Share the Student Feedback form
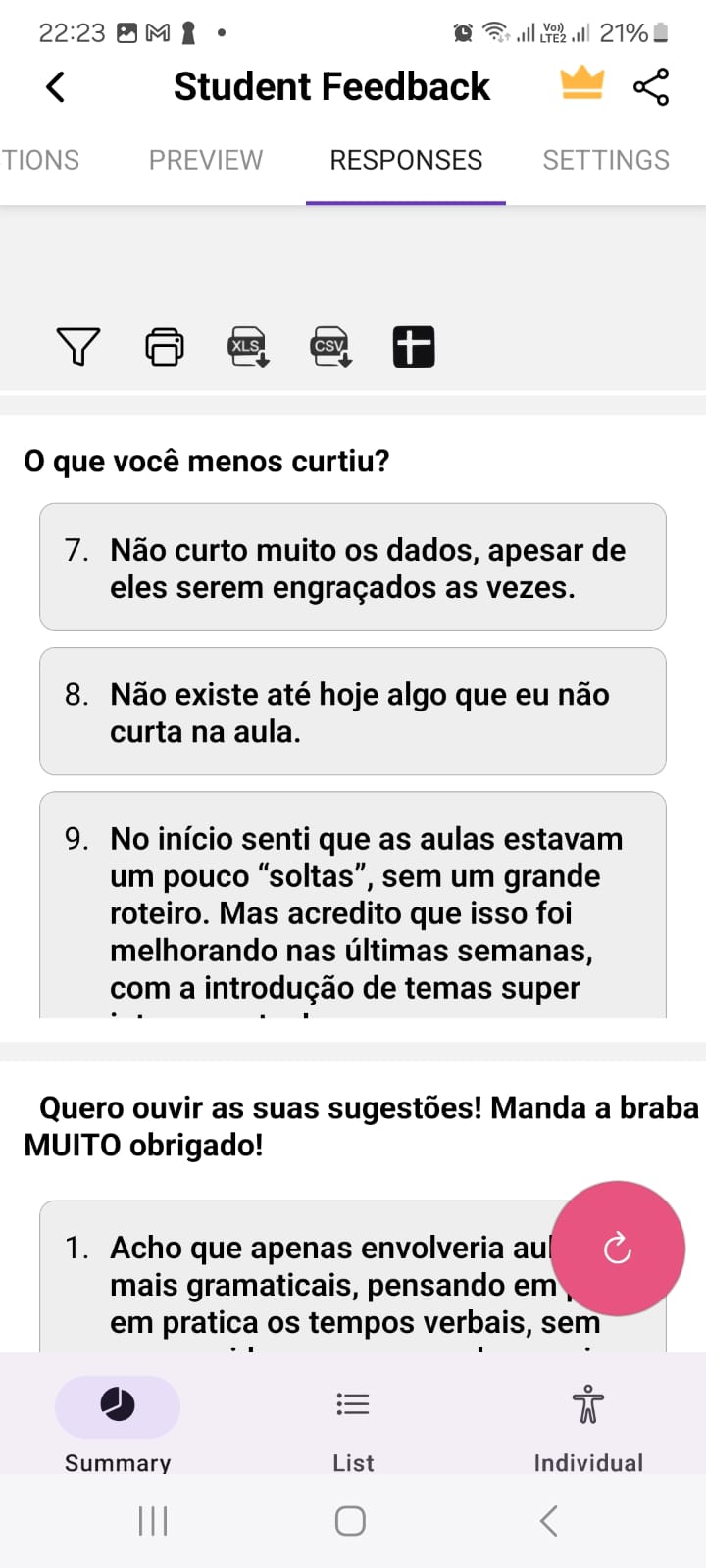Viewport: 706px width, 1568px height. (x=651, y=86)
